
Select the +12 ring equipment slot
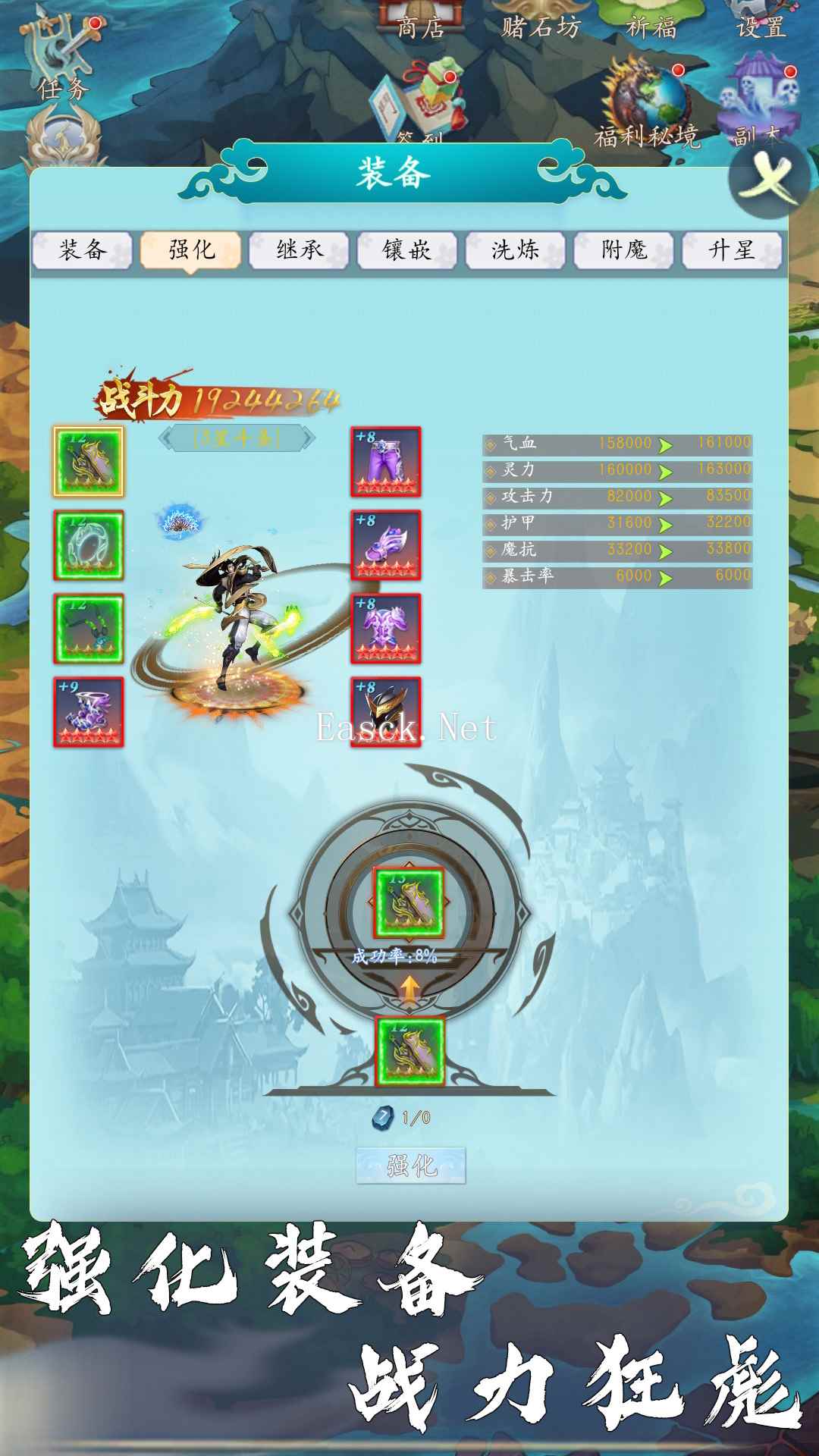(89, 545)
